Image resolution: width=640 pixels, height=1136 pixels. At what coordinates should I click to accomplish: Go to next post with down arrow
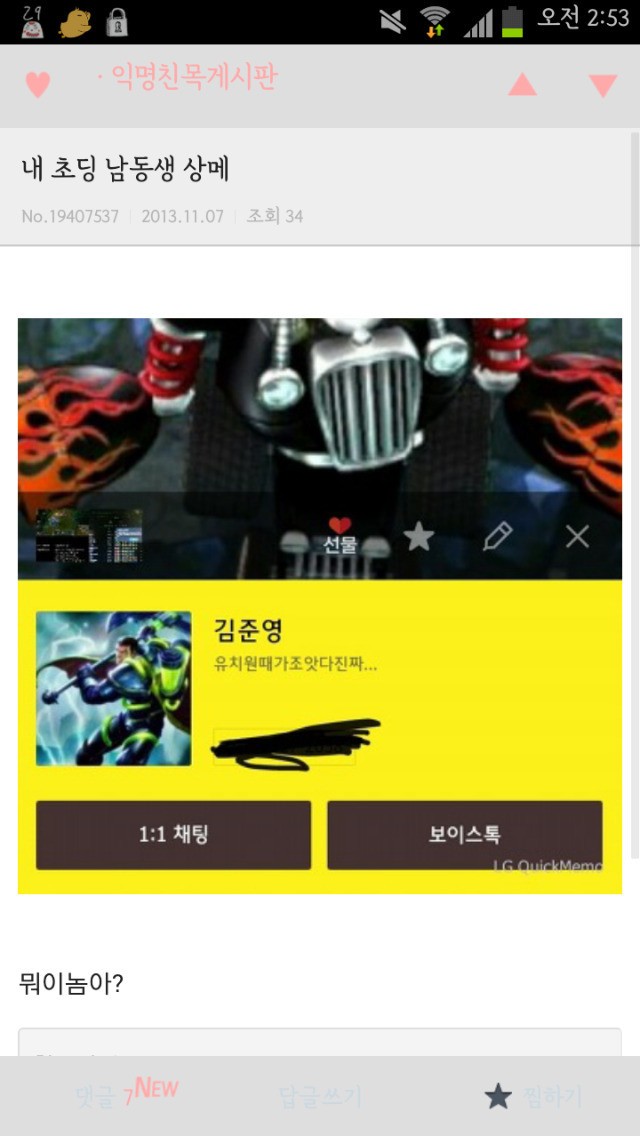[602, 86]
